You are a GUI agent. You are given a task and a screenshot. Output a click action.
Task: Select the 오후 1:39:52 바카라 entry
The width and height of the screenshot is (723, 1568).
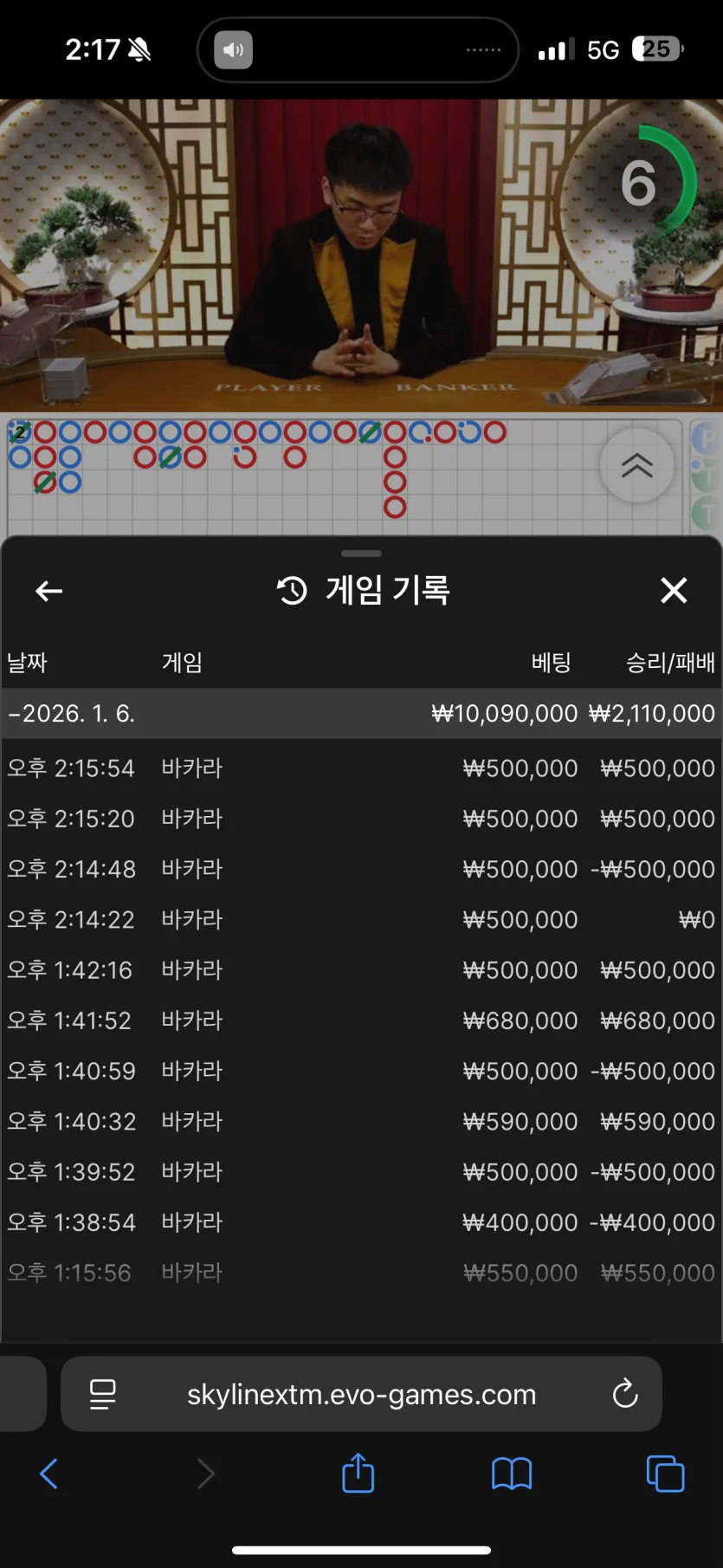[361, 1172]
